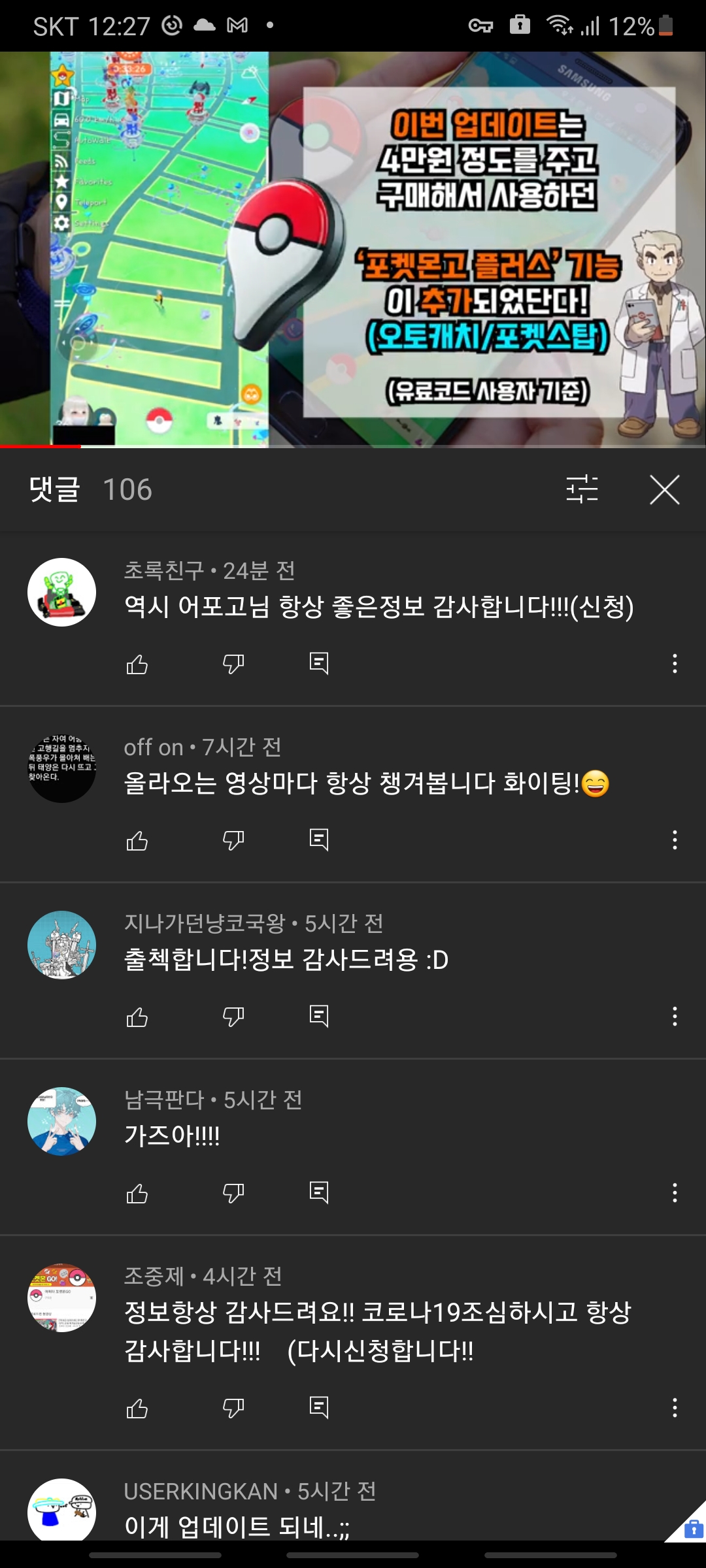The width and height of the screenshot is (706, 1568).
Task: Close the comments panel
Action: click(664, 489)
